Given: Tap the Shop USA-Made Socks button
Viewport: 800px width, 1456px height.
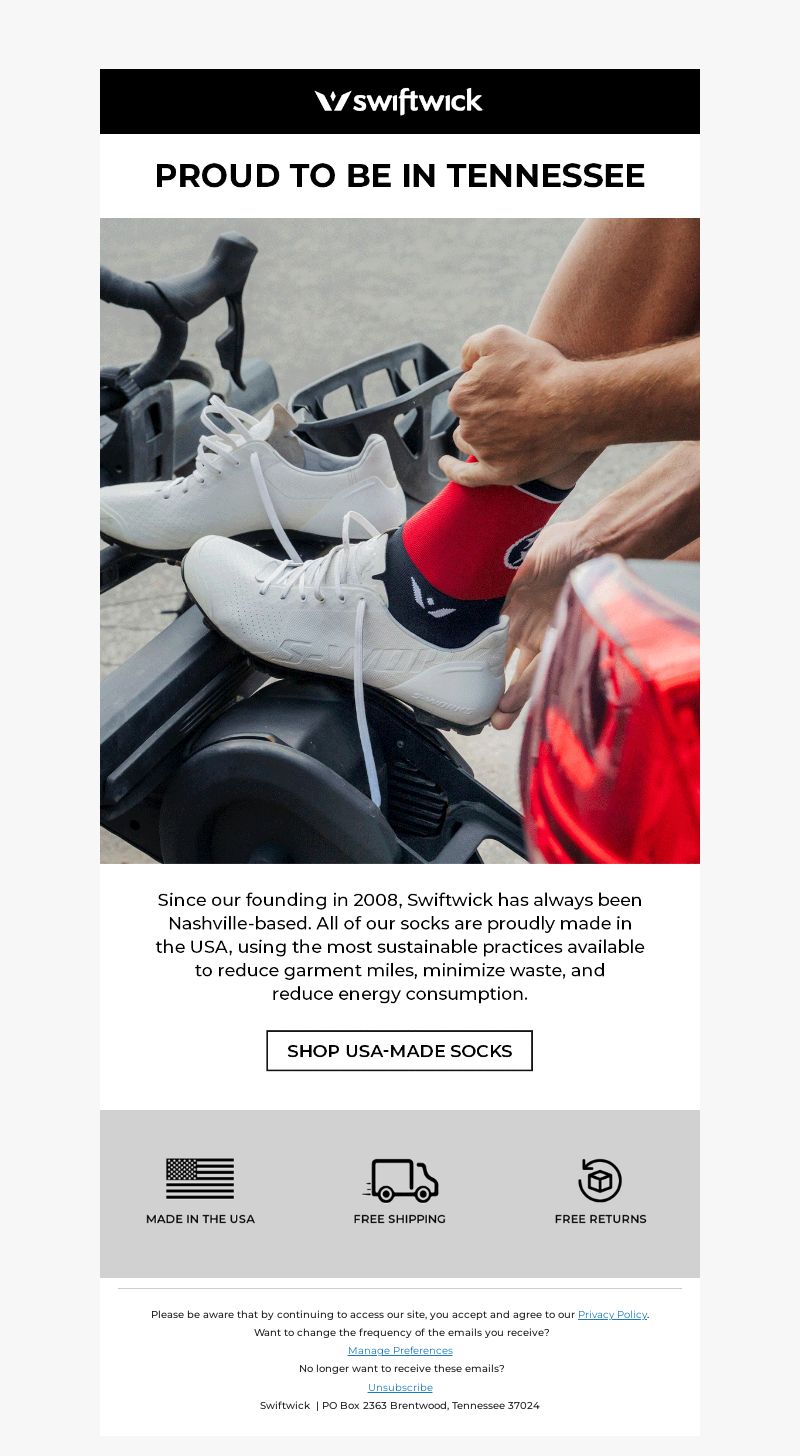Looking at the screenshot, I should click(399, 1051).
